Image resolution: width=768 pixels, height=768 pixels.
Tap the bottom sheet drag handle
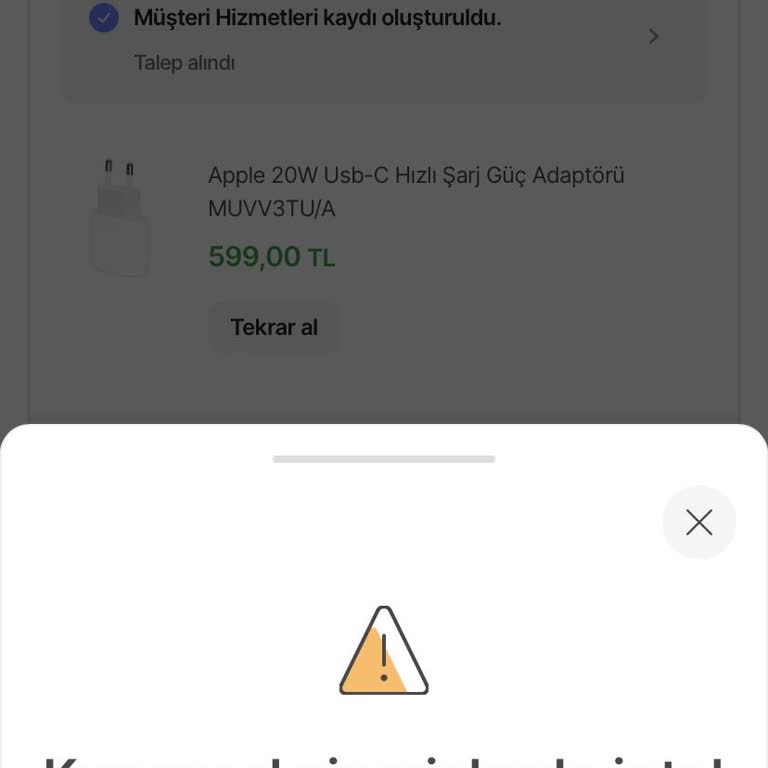pos(384,459)
